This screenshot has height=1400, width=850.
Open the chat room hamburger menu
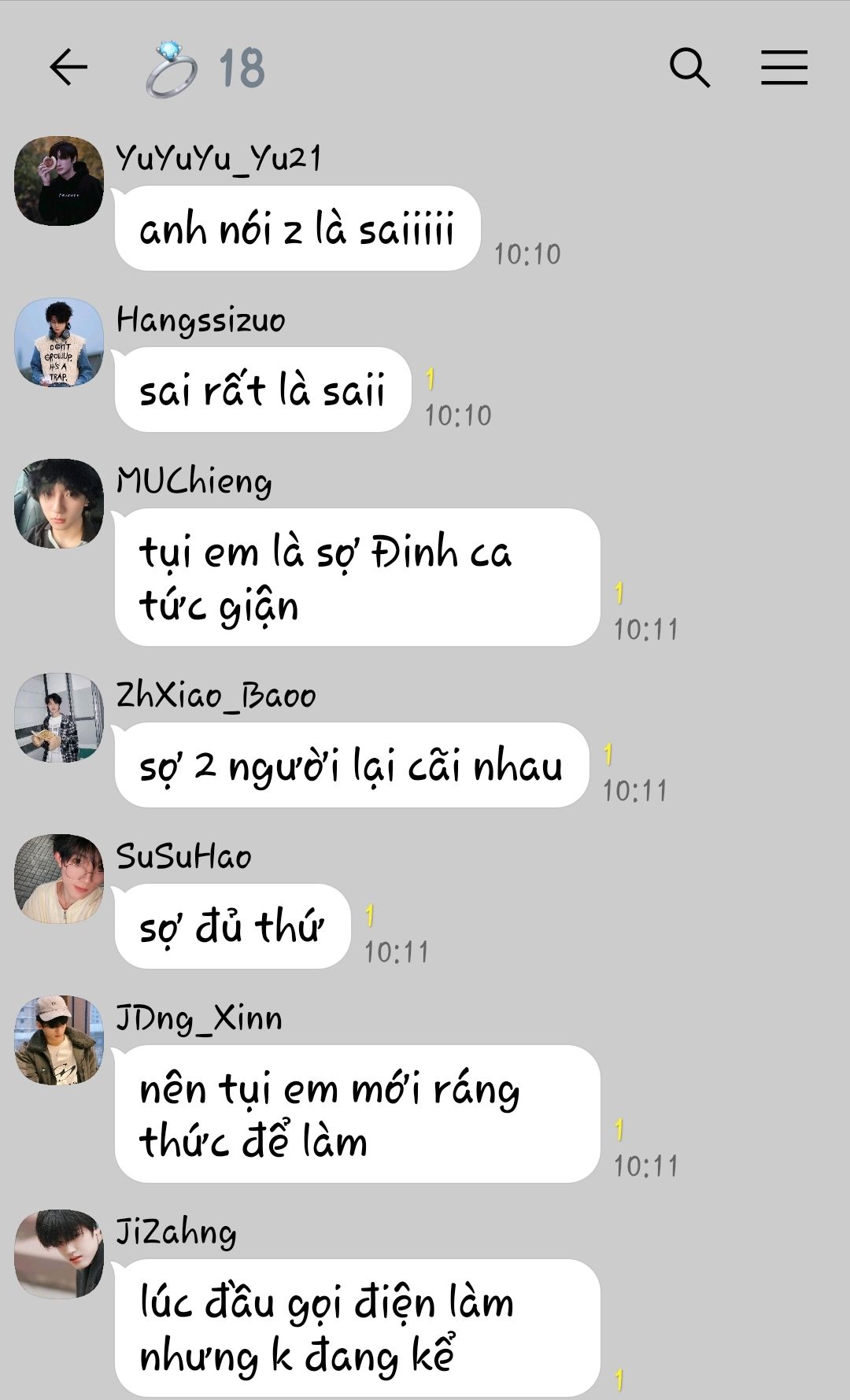[x=784, y=67]
